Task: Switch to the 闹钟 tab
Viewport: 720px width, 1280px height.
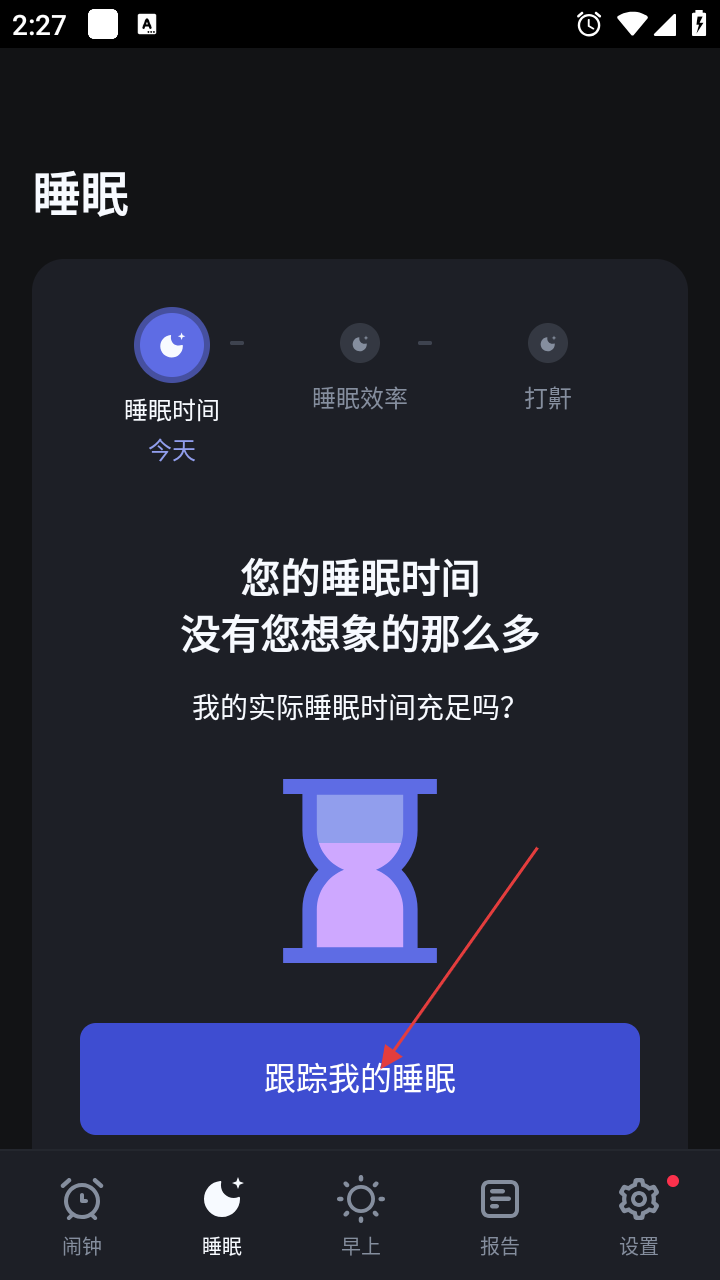Action: pyautogui.click(x=82, y=1215)
